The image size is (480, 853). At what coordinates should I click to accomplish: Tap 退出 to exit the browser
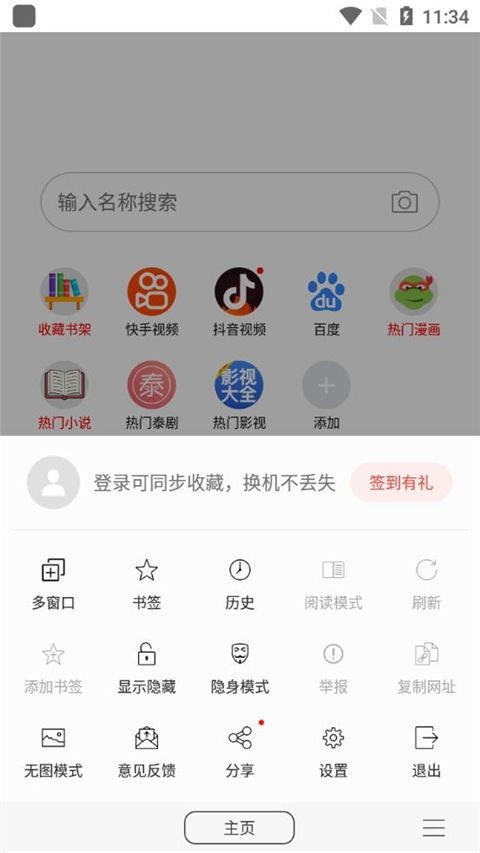[426, 752]
